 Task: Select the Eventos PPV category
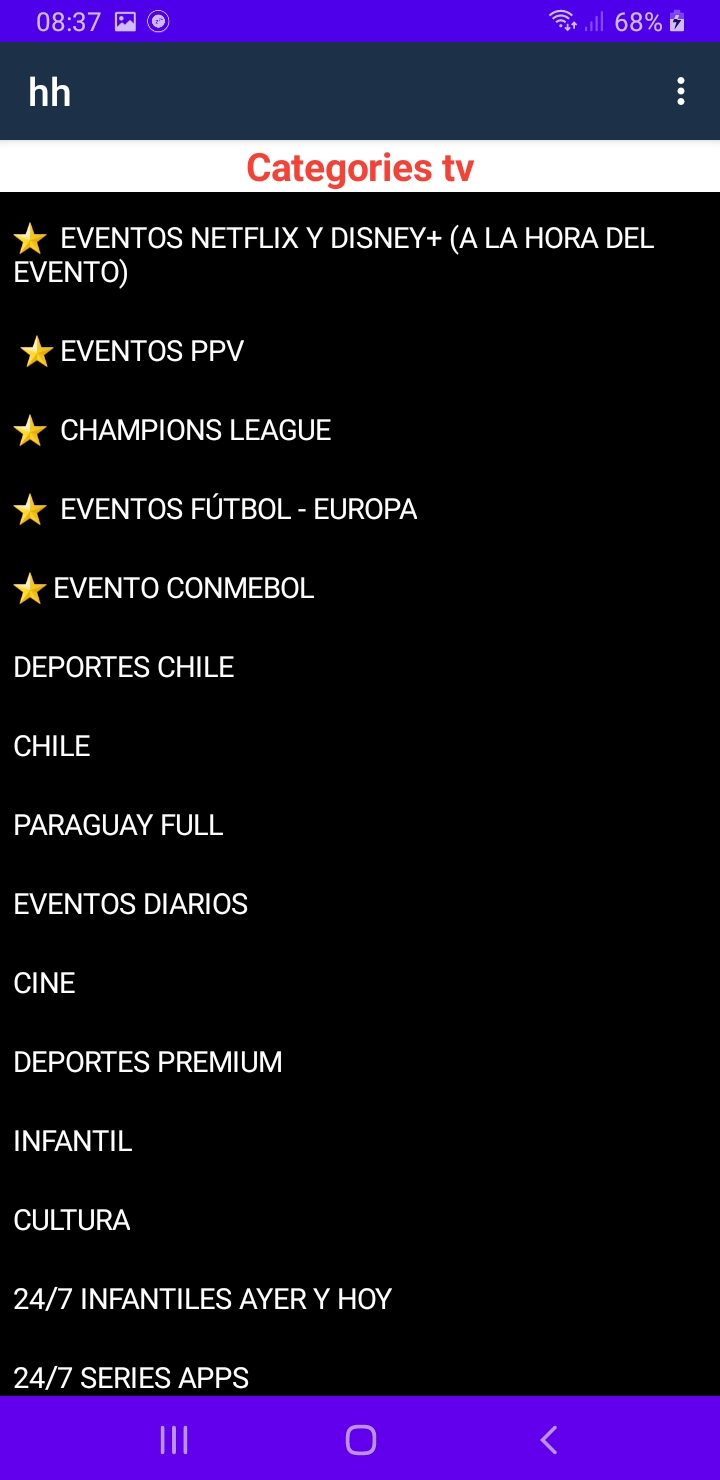point(360,351)
